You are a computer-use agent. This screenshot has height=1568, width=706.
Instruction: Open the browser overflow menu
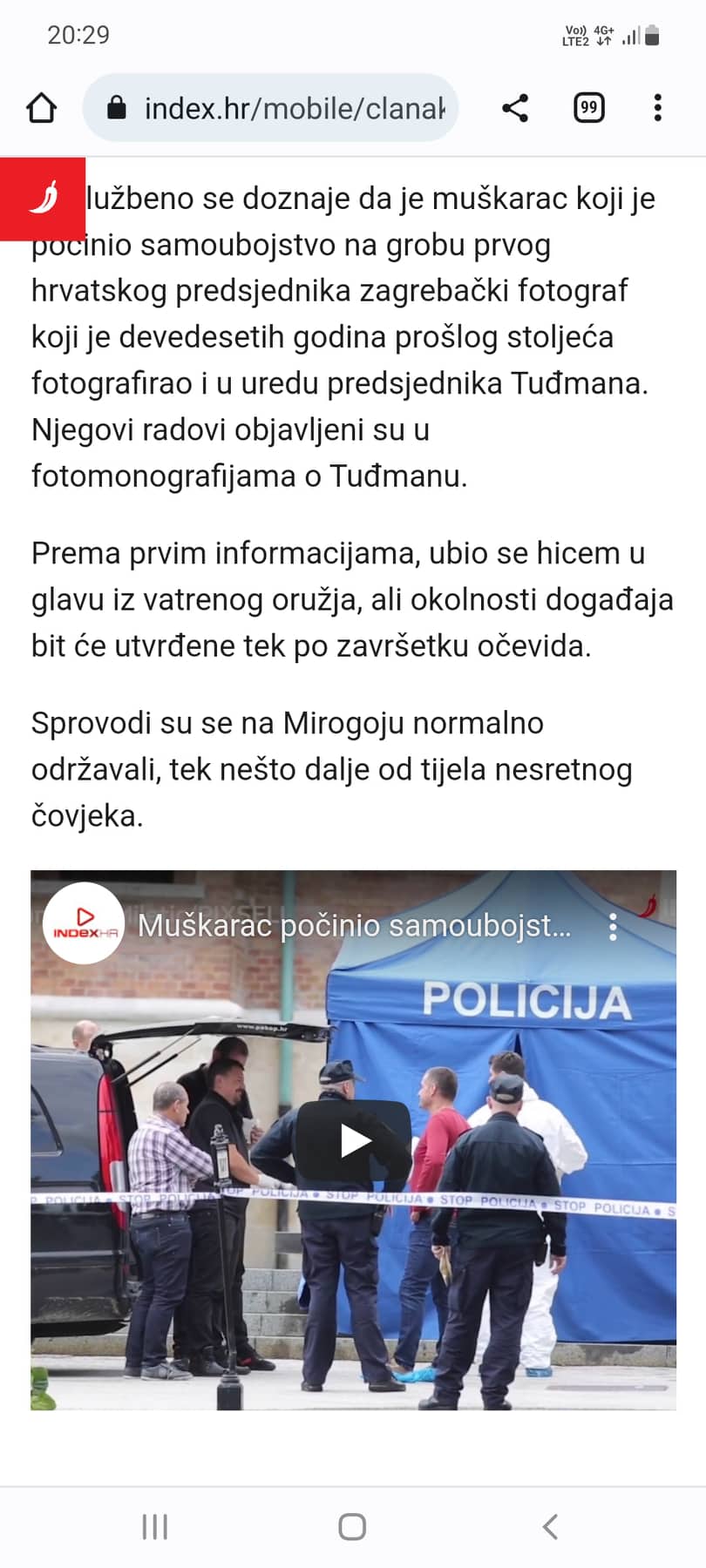(x=658, y=108)
